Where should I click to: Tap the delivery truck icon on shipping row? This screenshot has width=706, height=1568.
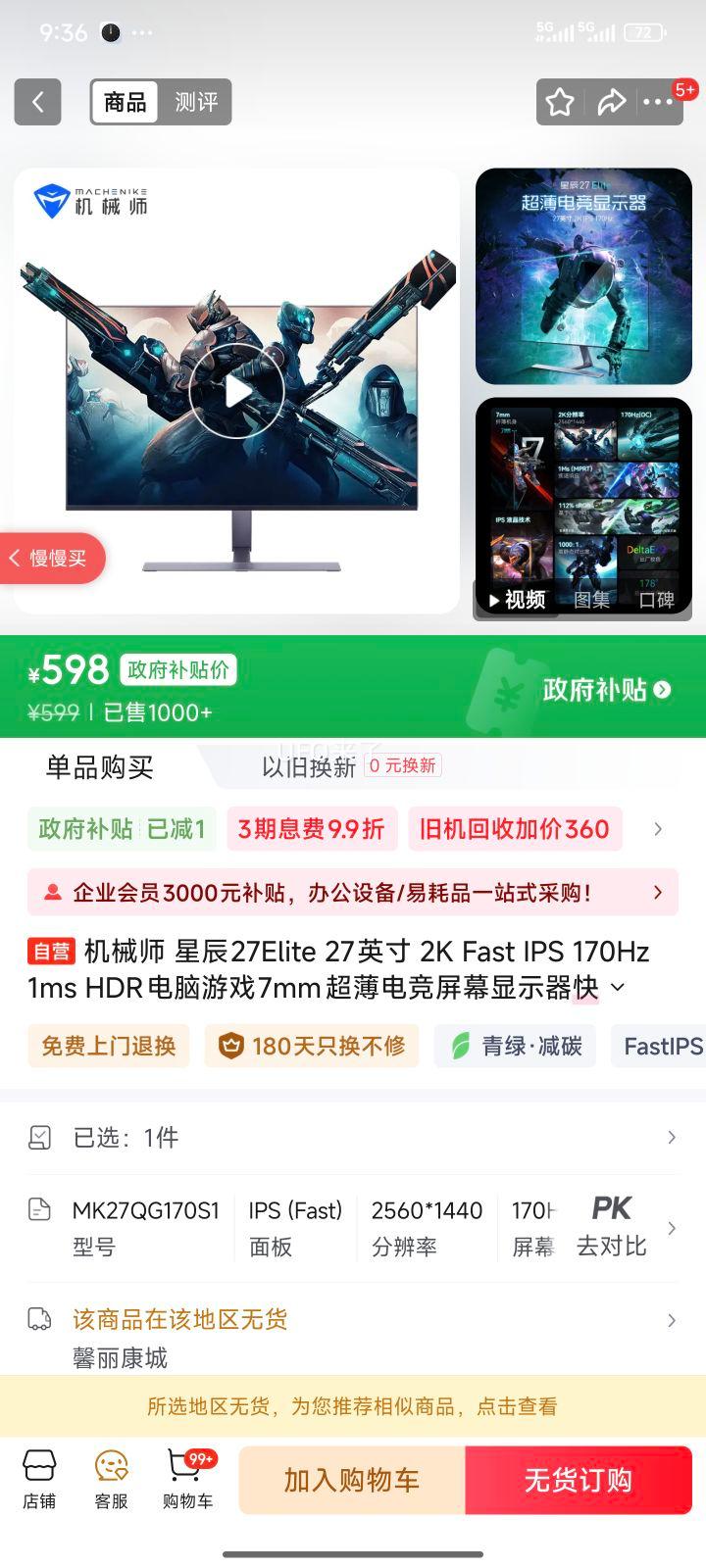pos(39,1319)
